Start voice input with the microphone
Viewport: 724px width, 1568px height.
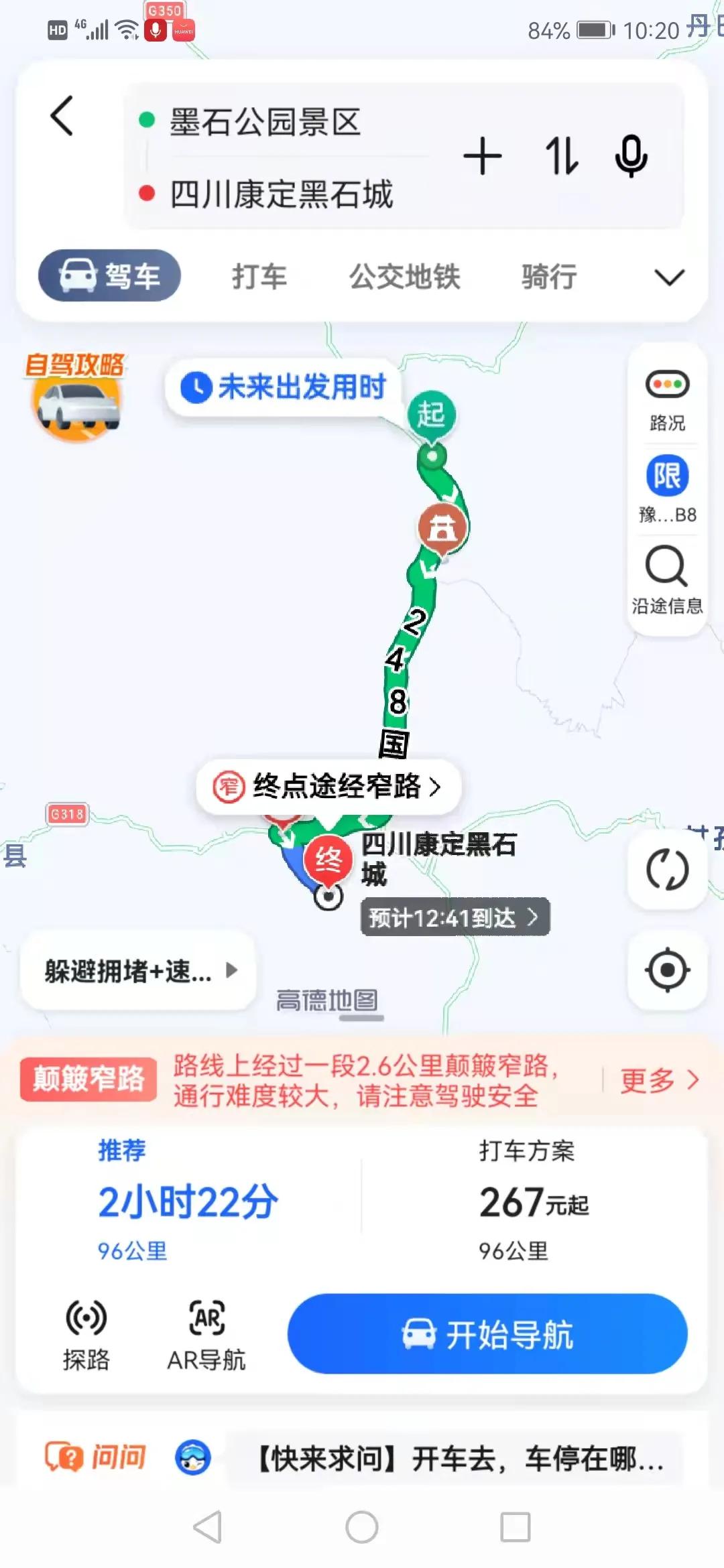tap(631, 156)
